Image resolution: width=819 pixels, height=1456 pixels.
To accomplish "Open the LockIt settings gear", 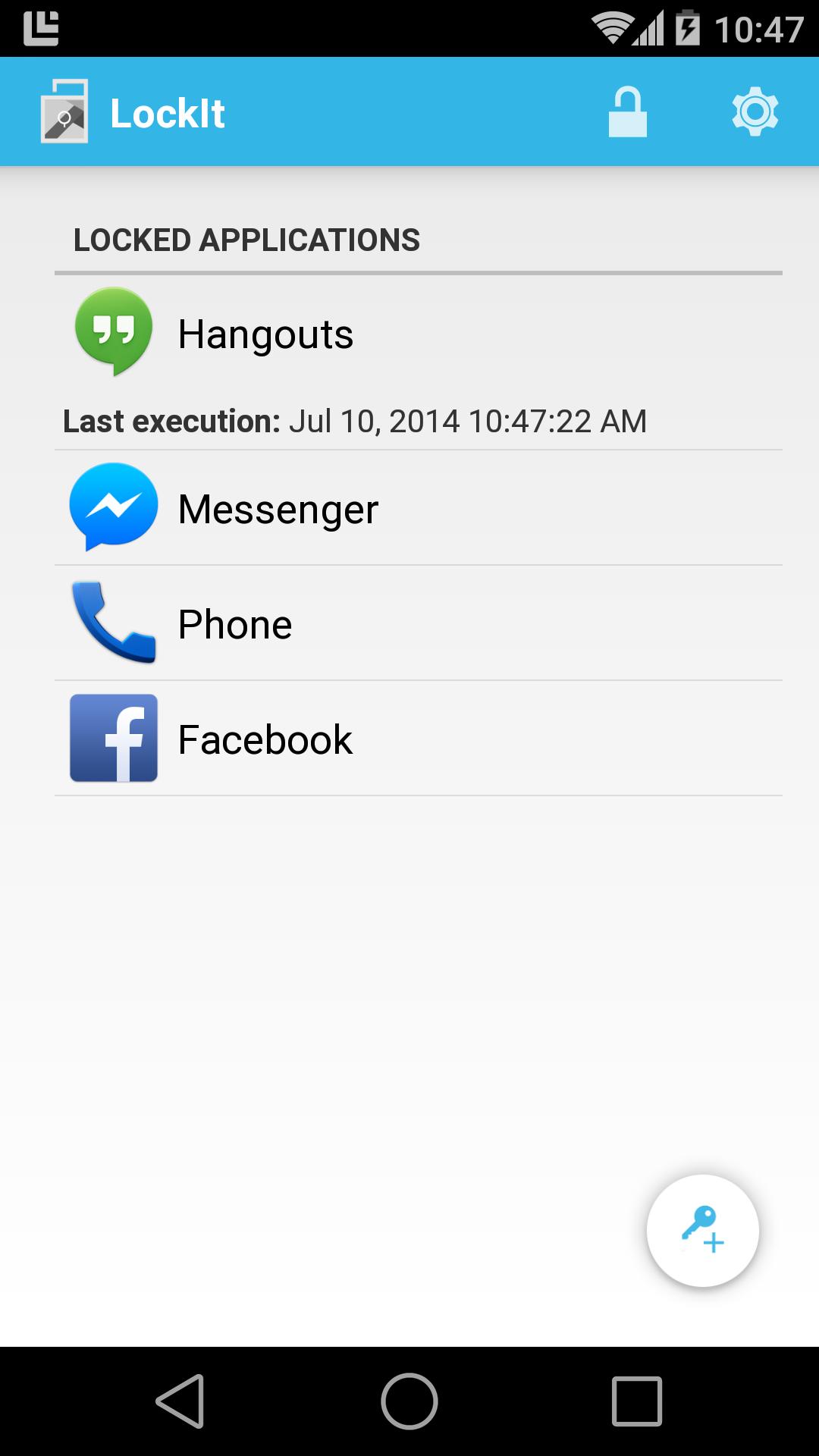I will click(756, 111).
